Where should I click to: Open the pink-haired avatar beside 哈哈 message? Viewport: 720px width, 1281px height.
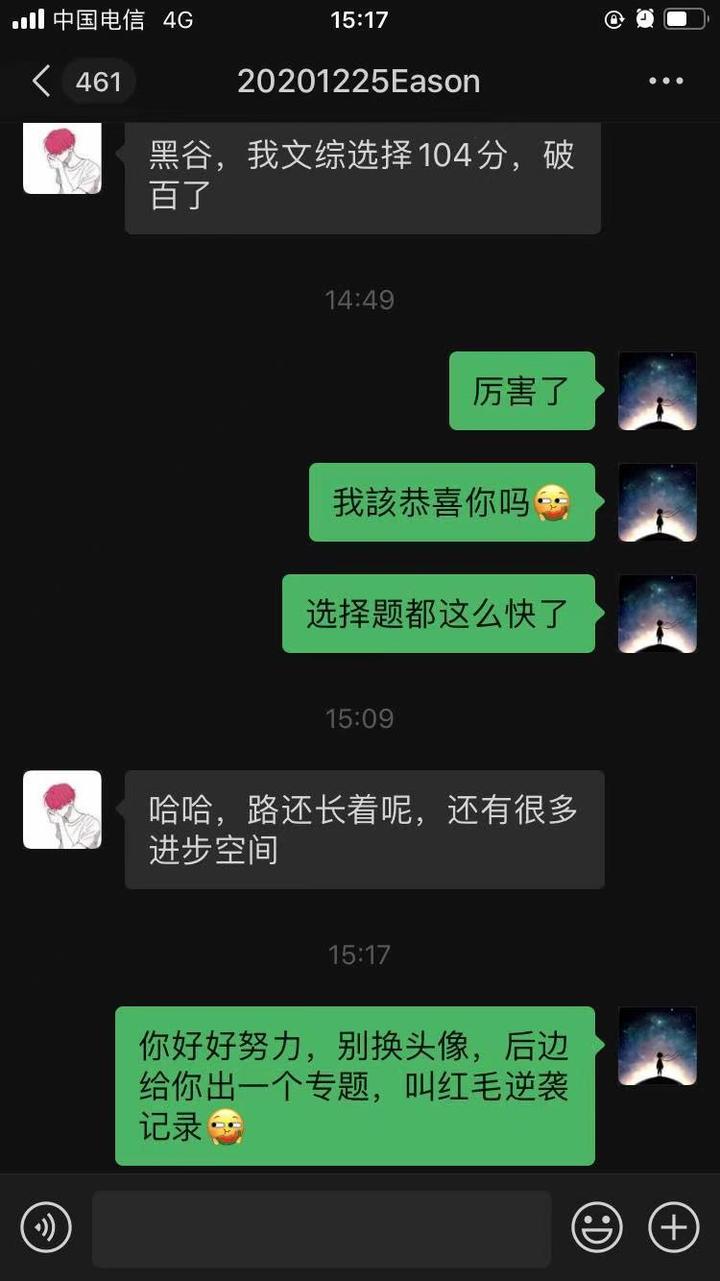(x=62, y=810)
